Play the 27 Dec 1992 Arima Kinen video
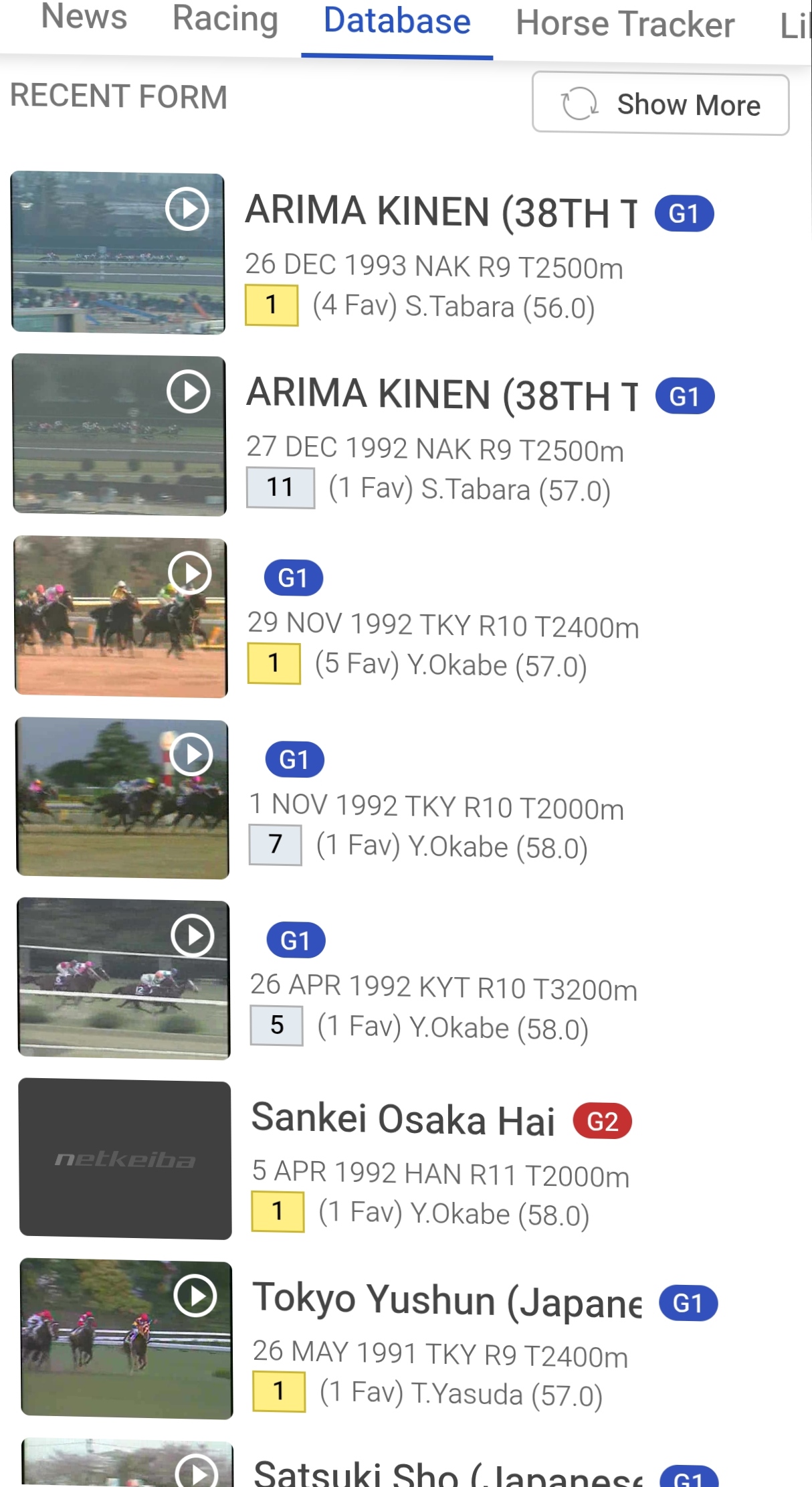The width and height of the screenshot is (812, 1487). 189,391
